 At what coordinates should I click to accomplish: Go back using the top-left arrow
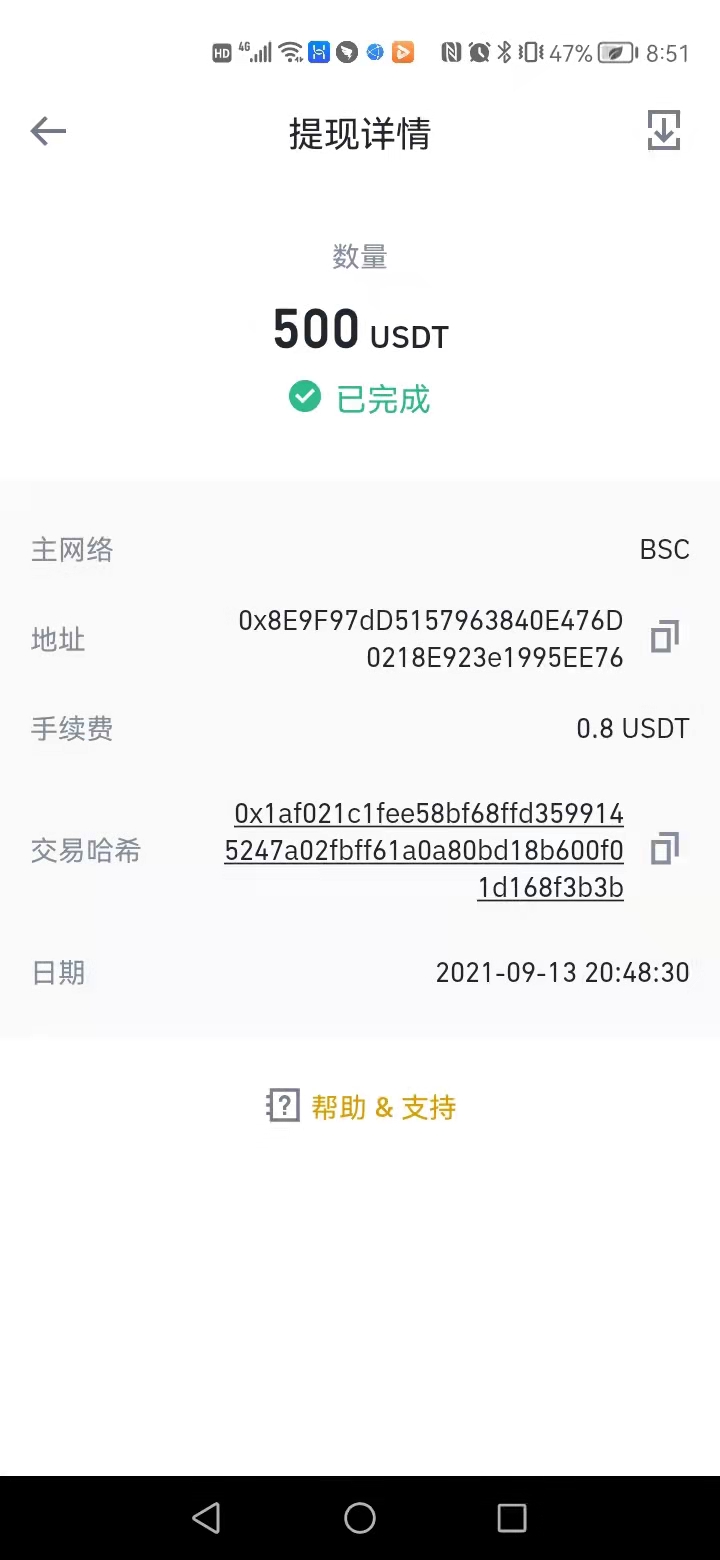coord(48,131)
